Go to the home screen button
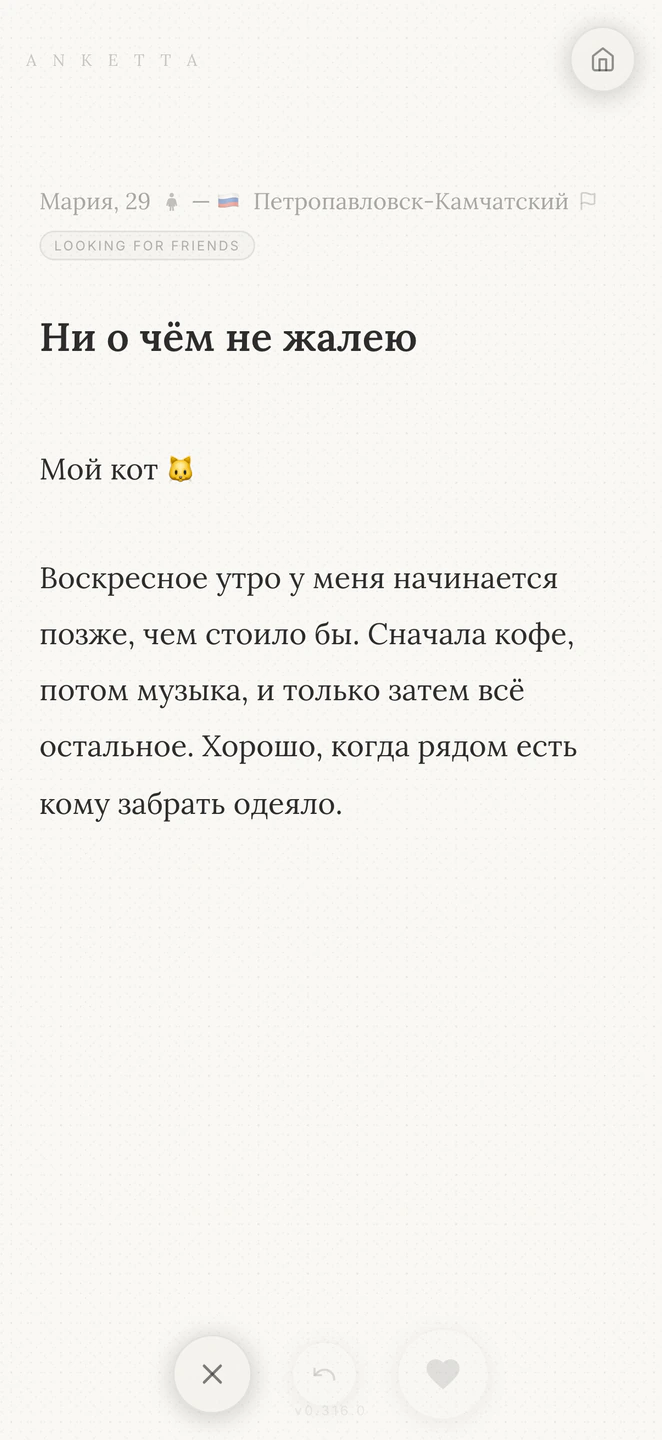 (602, 60)
